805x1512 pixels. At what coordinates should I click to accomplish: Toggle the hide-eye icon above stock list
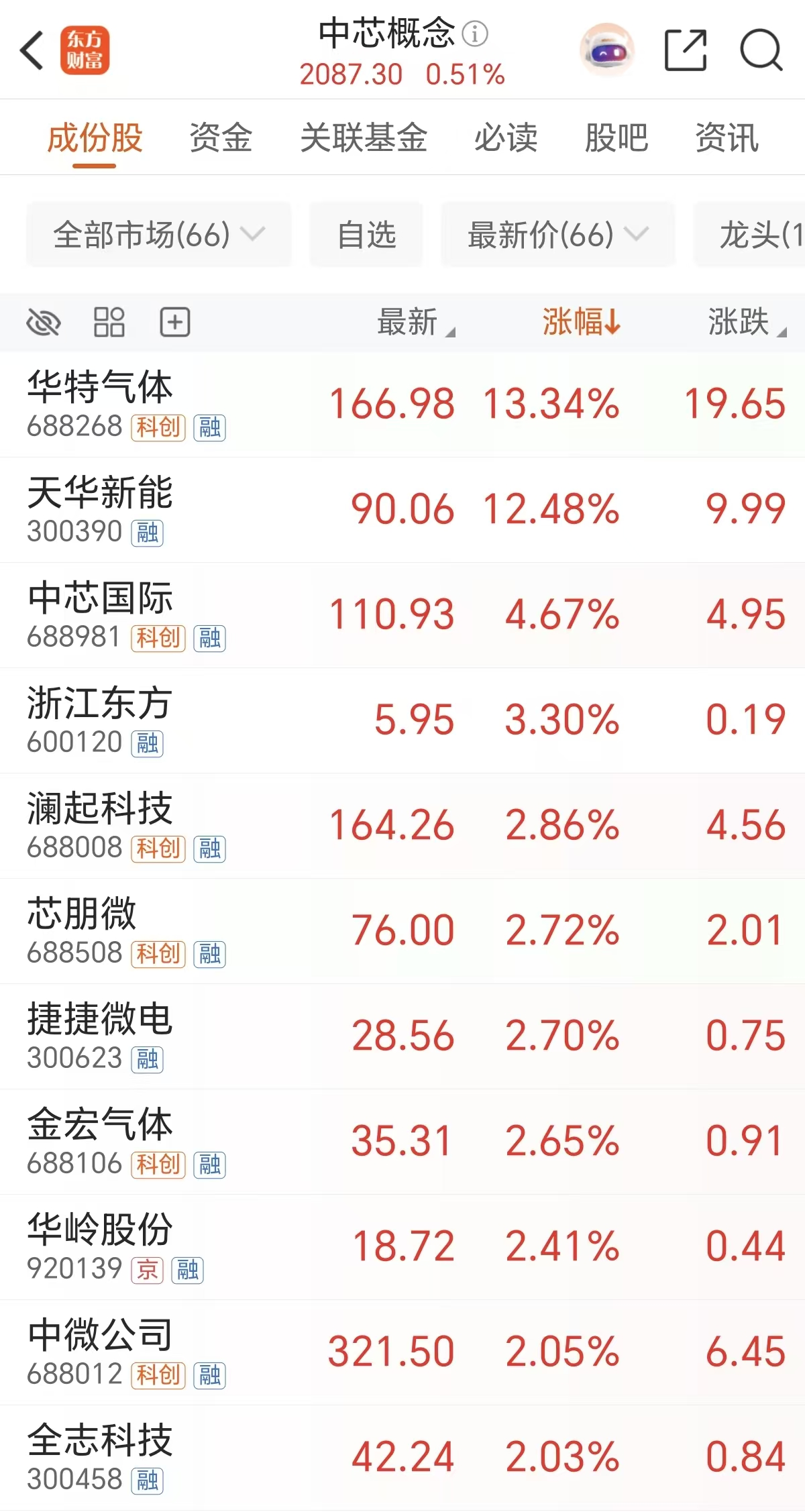tap(44, 322)
